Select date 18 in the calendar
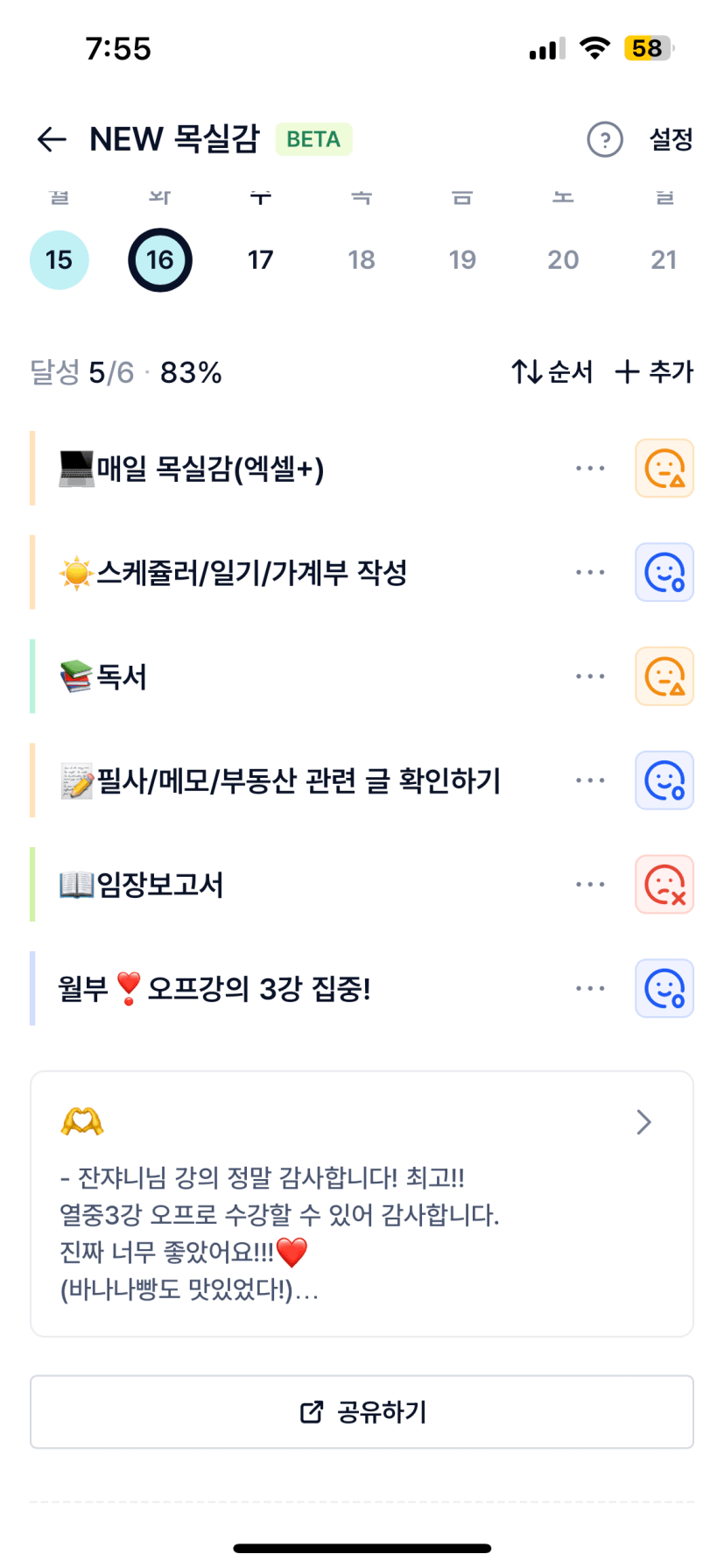 click(362, 260)
